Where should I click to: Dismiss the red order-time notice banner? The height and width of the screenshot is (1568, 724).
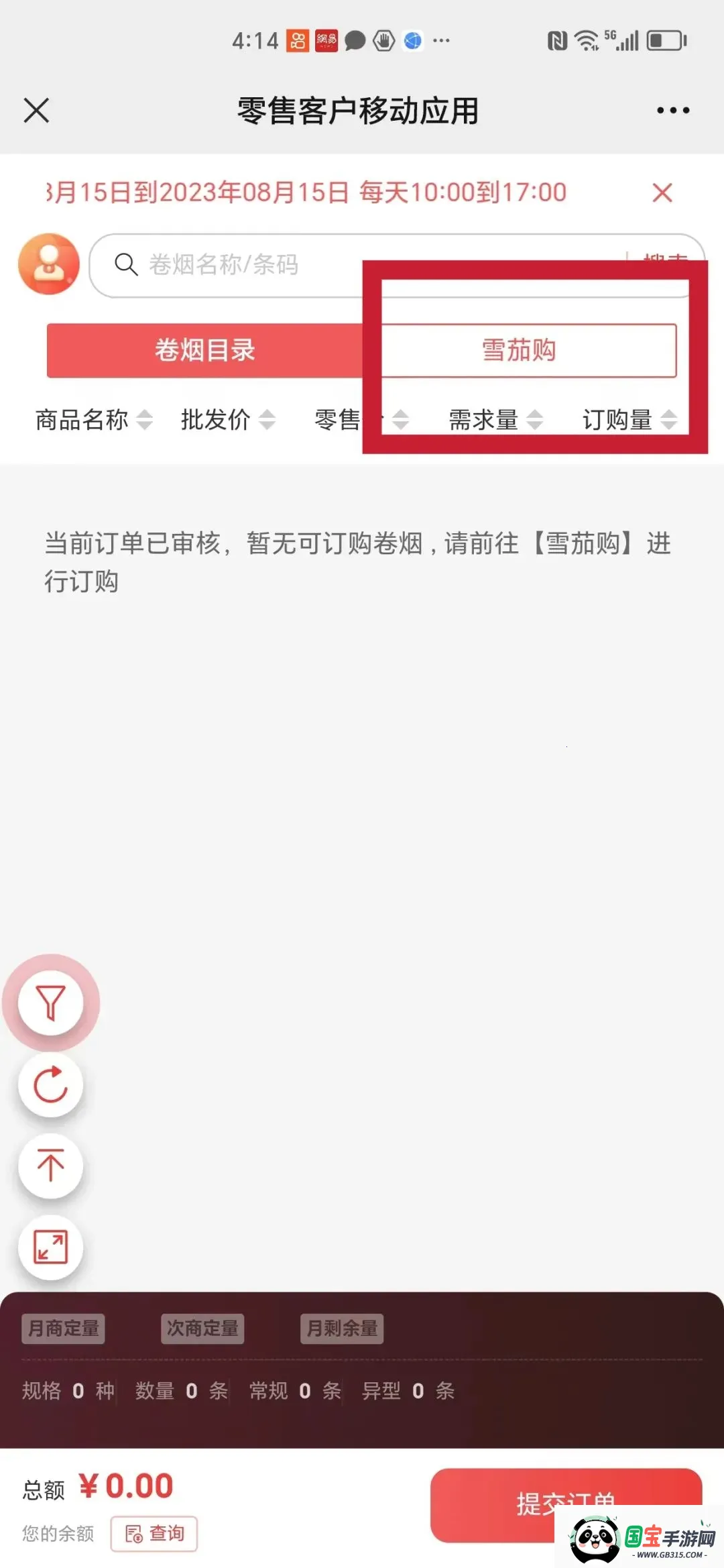(x=662, y=193)
